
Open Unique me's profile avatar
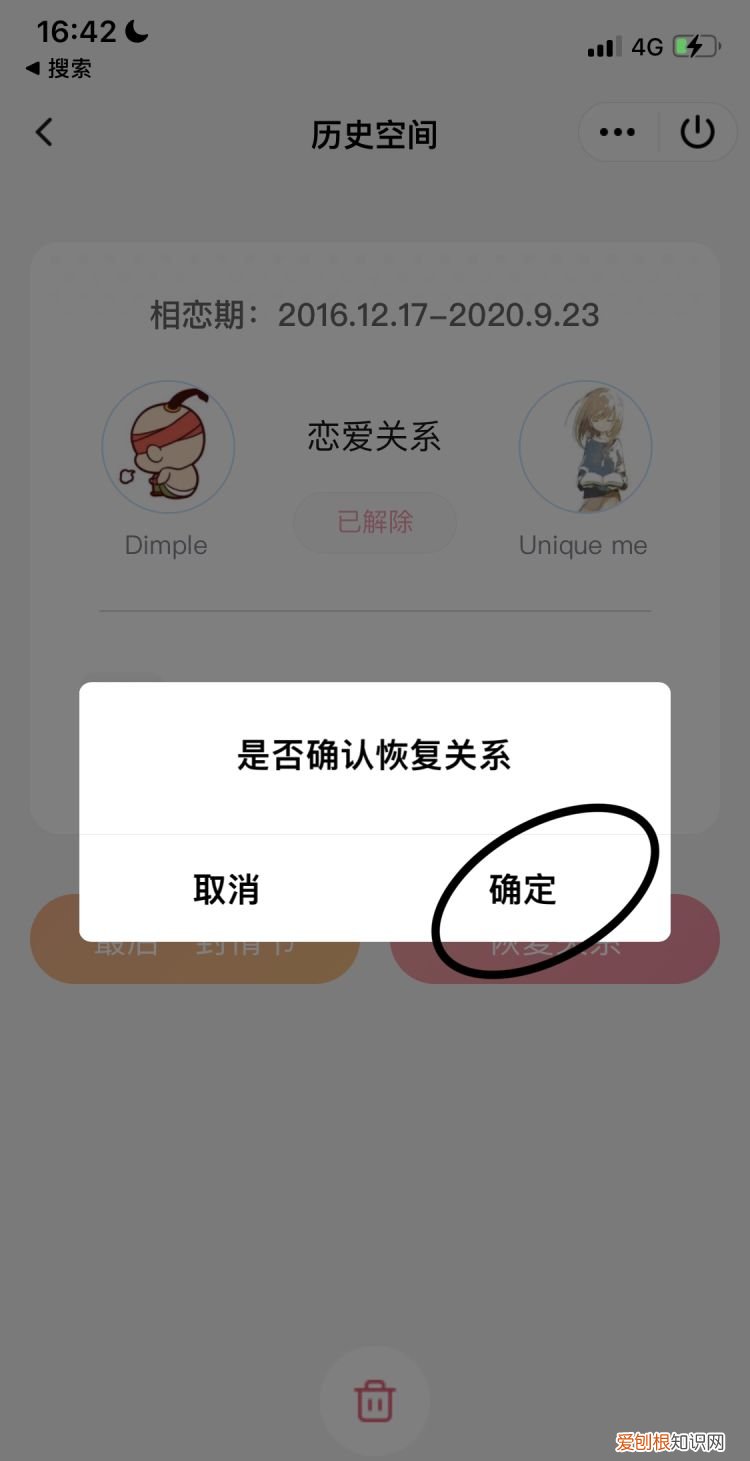585,447
